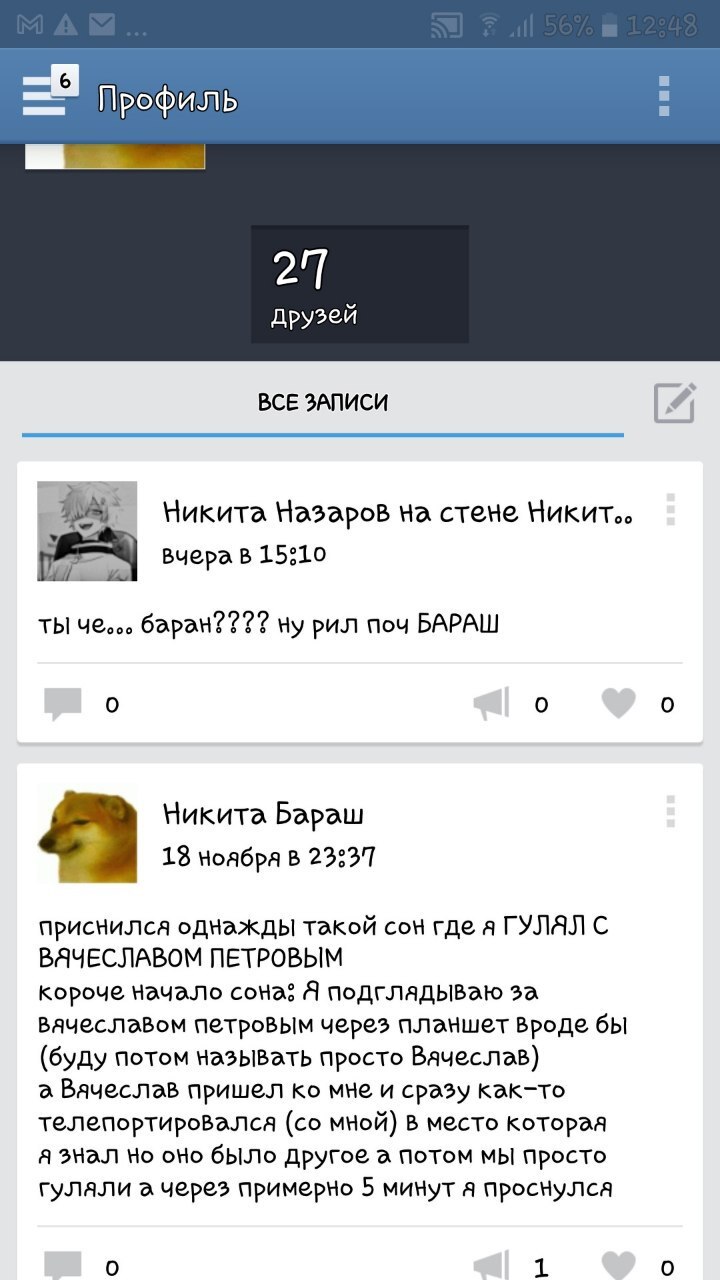Open the navigation drawer menu
Image resolution: width=720 pixels, height=1280 pixels.
tap(44, 97)
